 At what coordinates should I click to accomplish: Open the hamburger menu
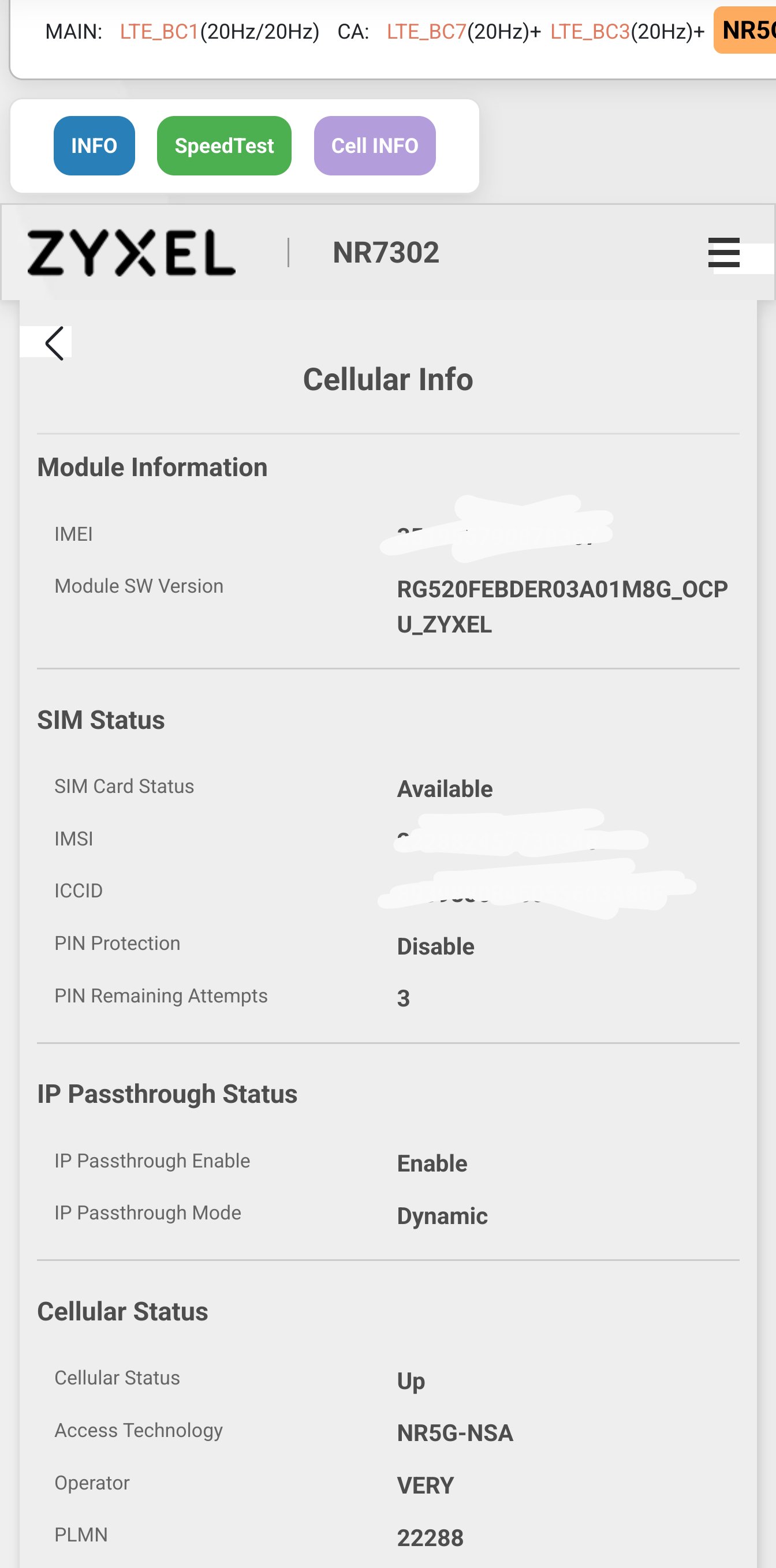723,253
